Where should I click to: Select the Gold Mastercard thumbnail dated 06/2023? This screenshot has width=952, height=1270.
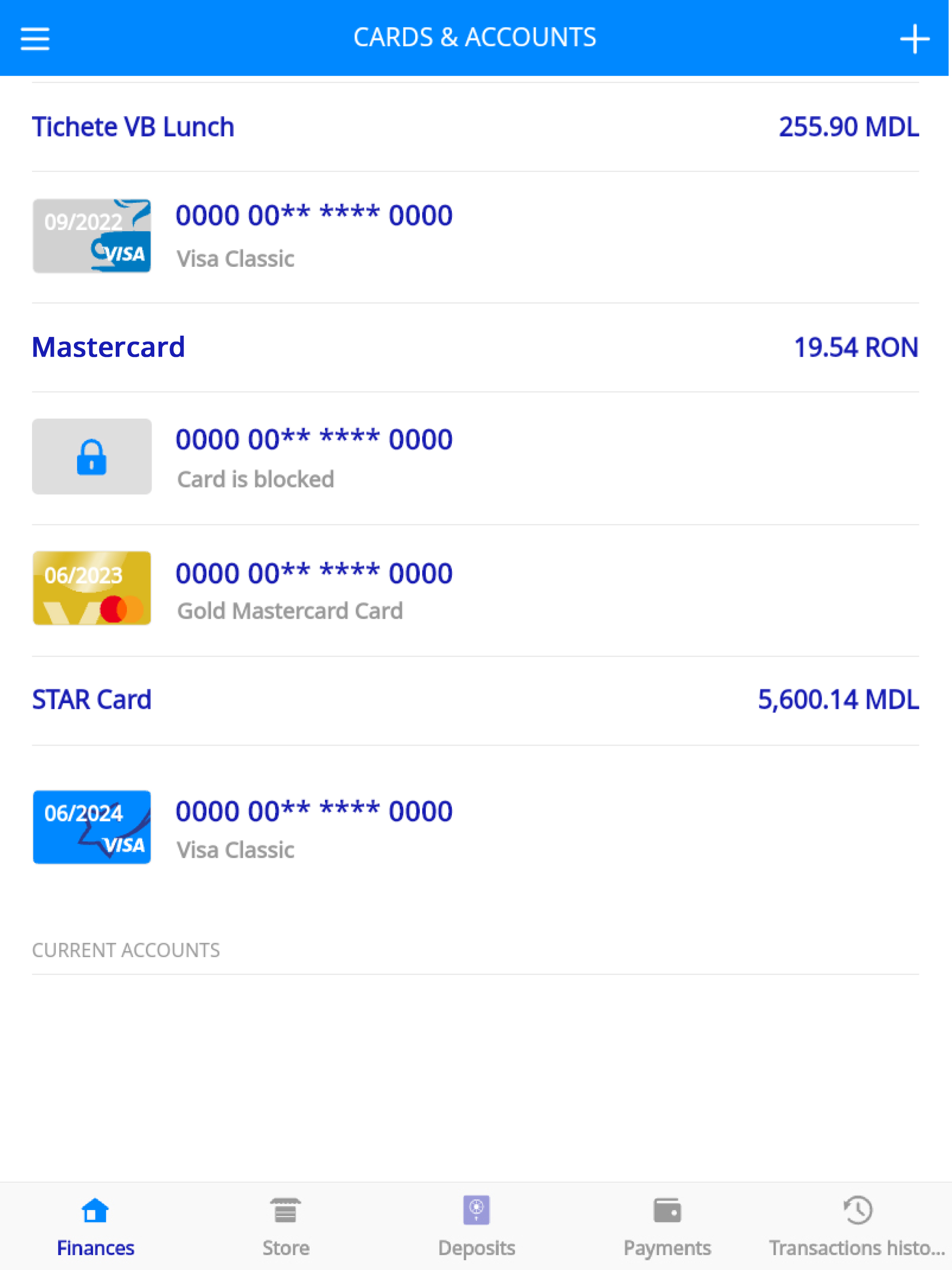[92, 587]
